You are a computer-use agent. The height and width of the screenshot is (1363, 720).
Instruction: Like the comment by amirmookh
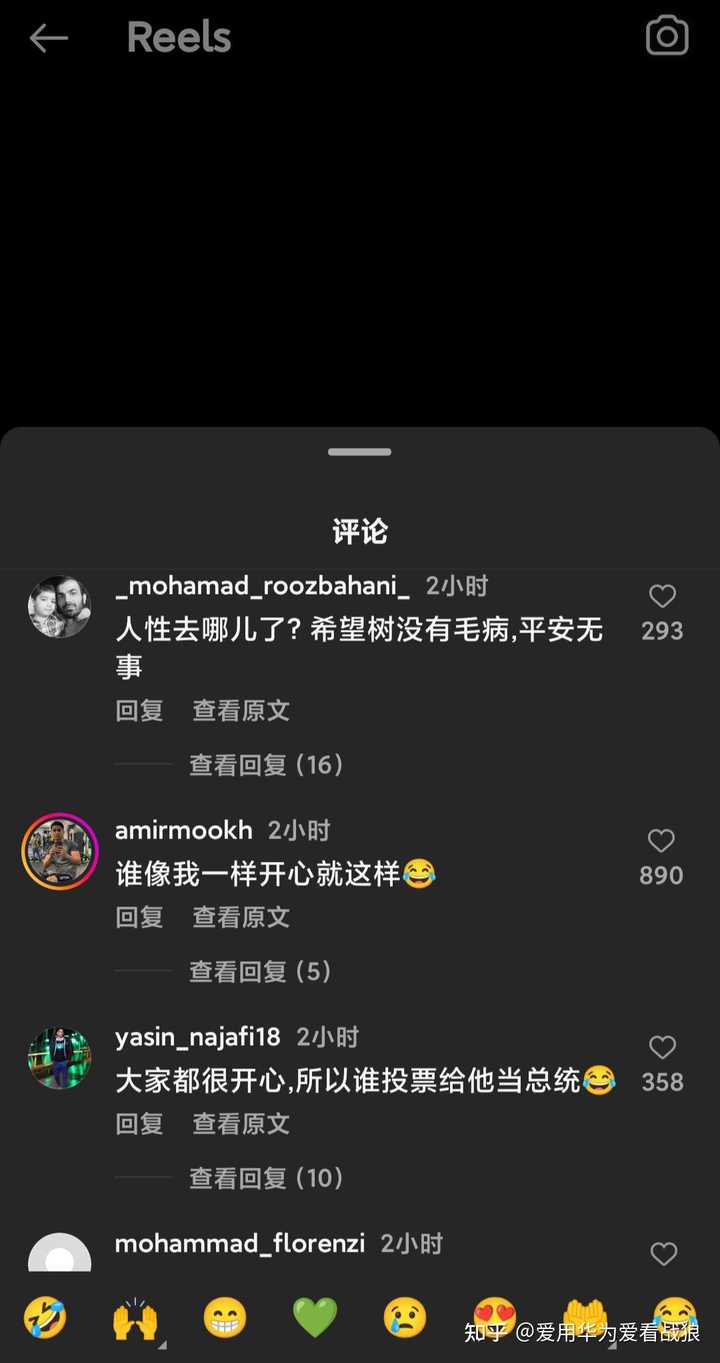(x=661, y=841)
